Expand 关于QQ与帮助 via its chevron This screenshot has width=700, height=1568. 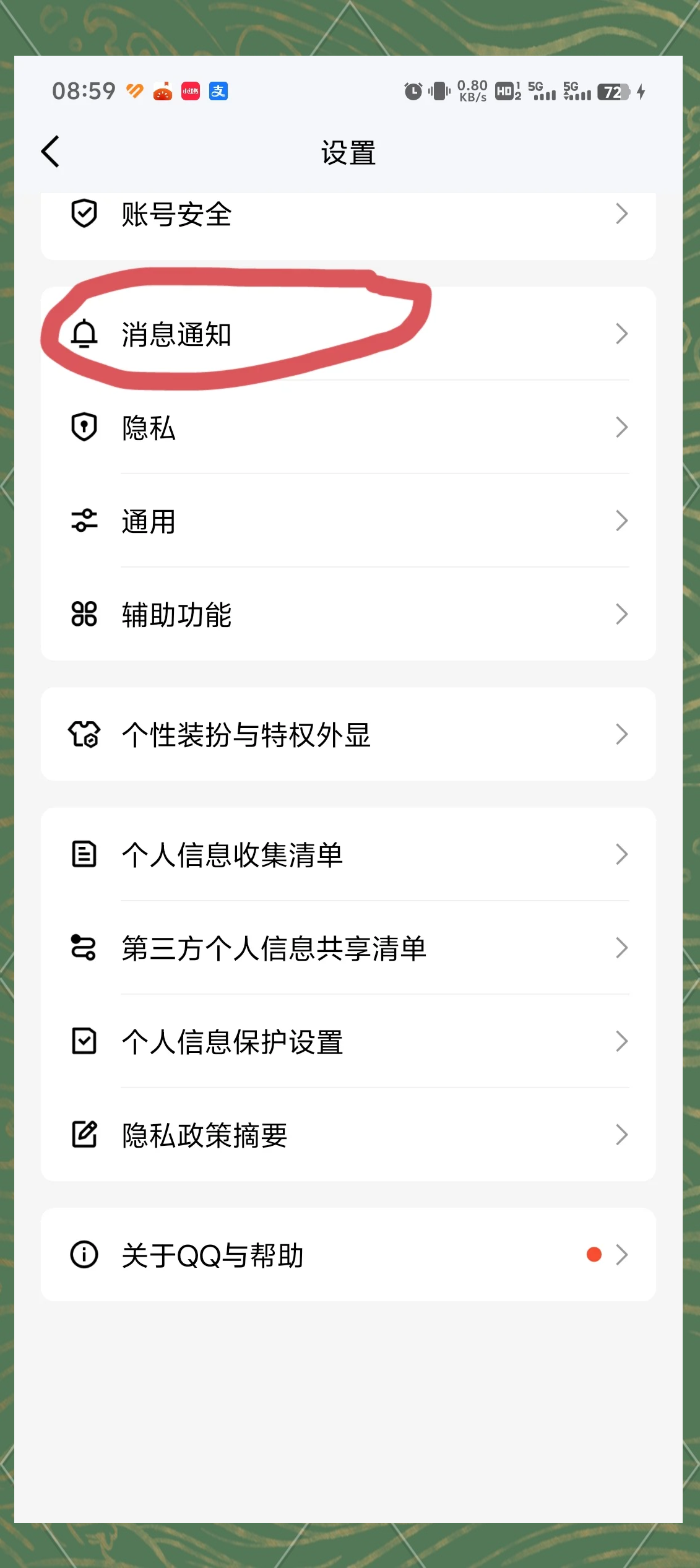(x=623, y=1254)
